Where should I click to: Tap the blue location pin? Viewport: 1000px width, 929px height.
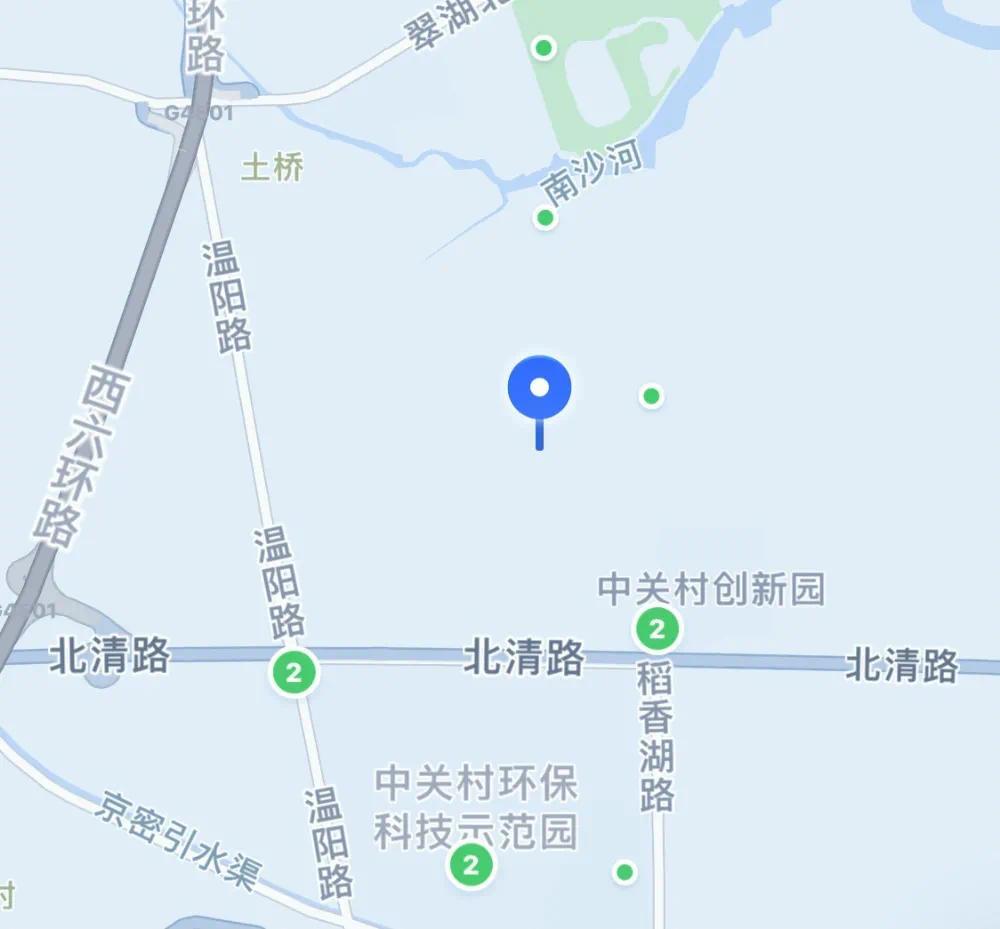pyautogui.click(x=539, y=388)
